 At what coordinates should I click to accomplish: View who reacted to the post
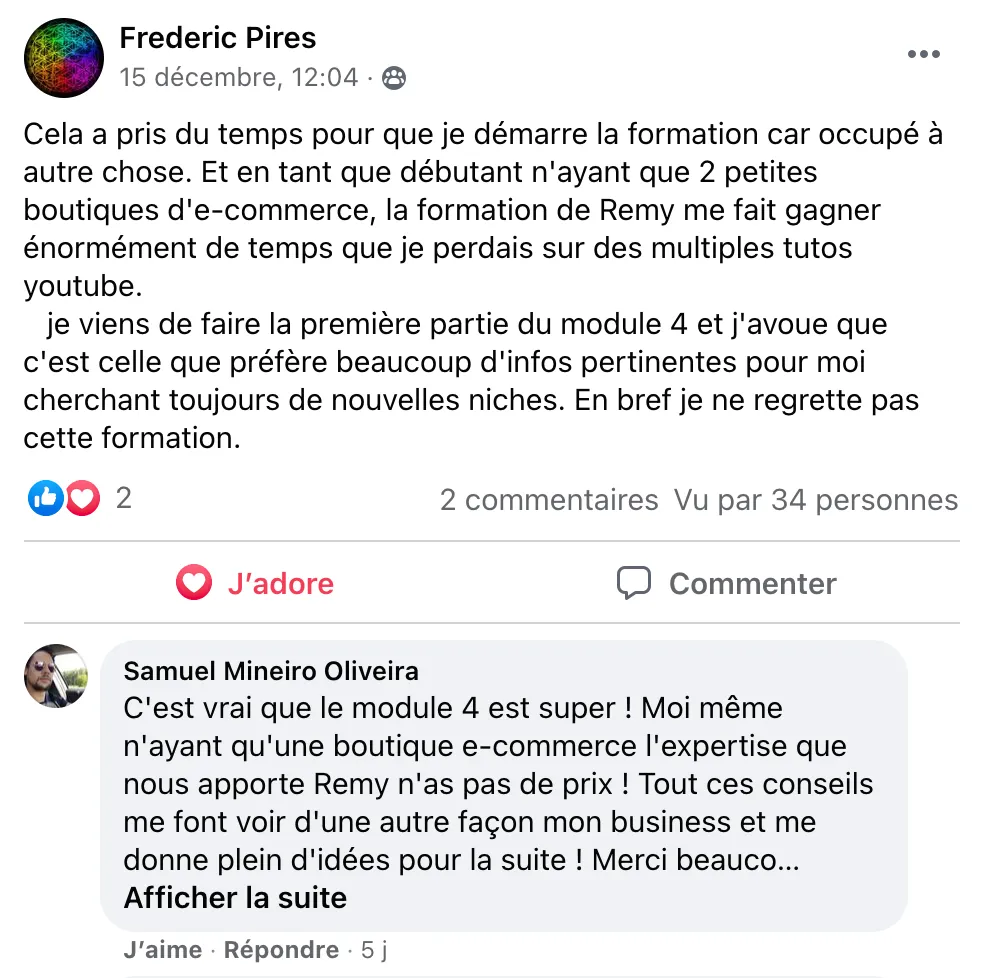click(80, 498)
